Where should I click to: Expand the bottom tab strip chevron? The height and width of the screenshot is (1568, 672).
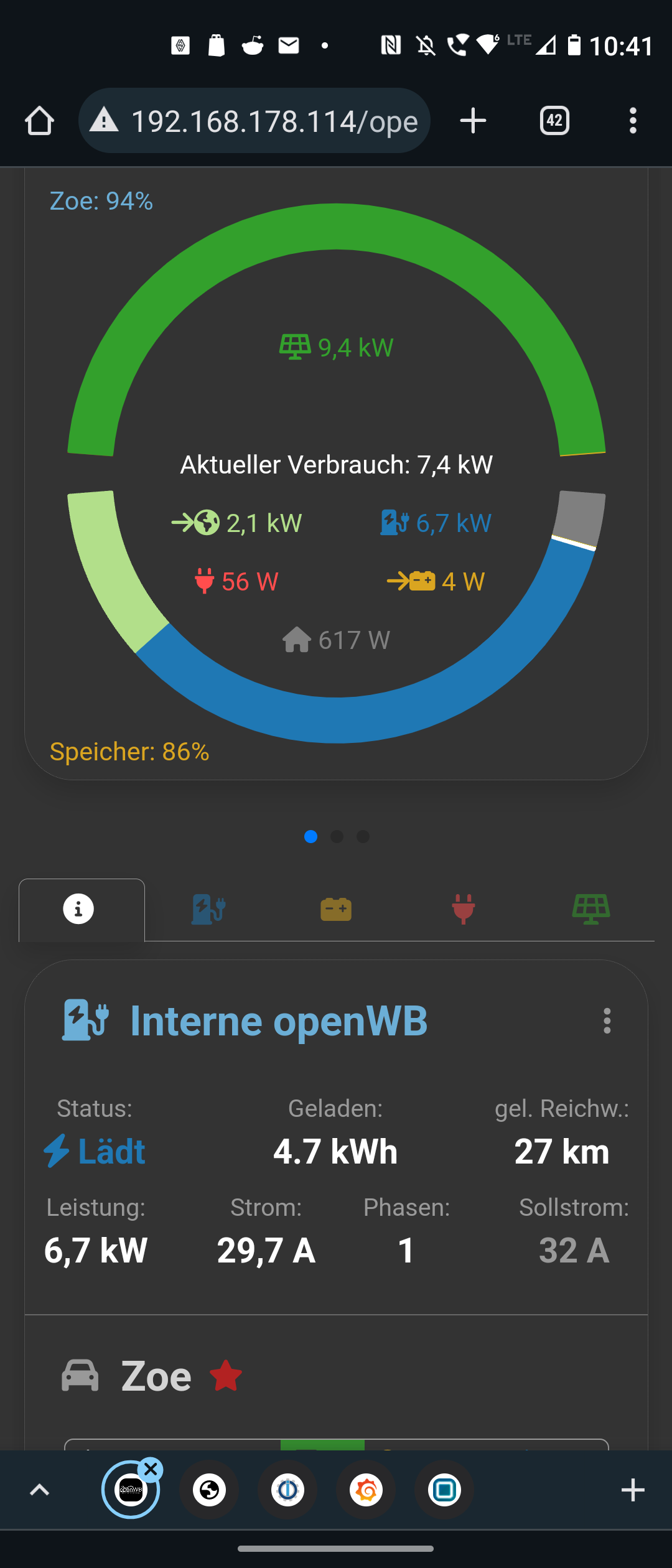(40, 1490)
